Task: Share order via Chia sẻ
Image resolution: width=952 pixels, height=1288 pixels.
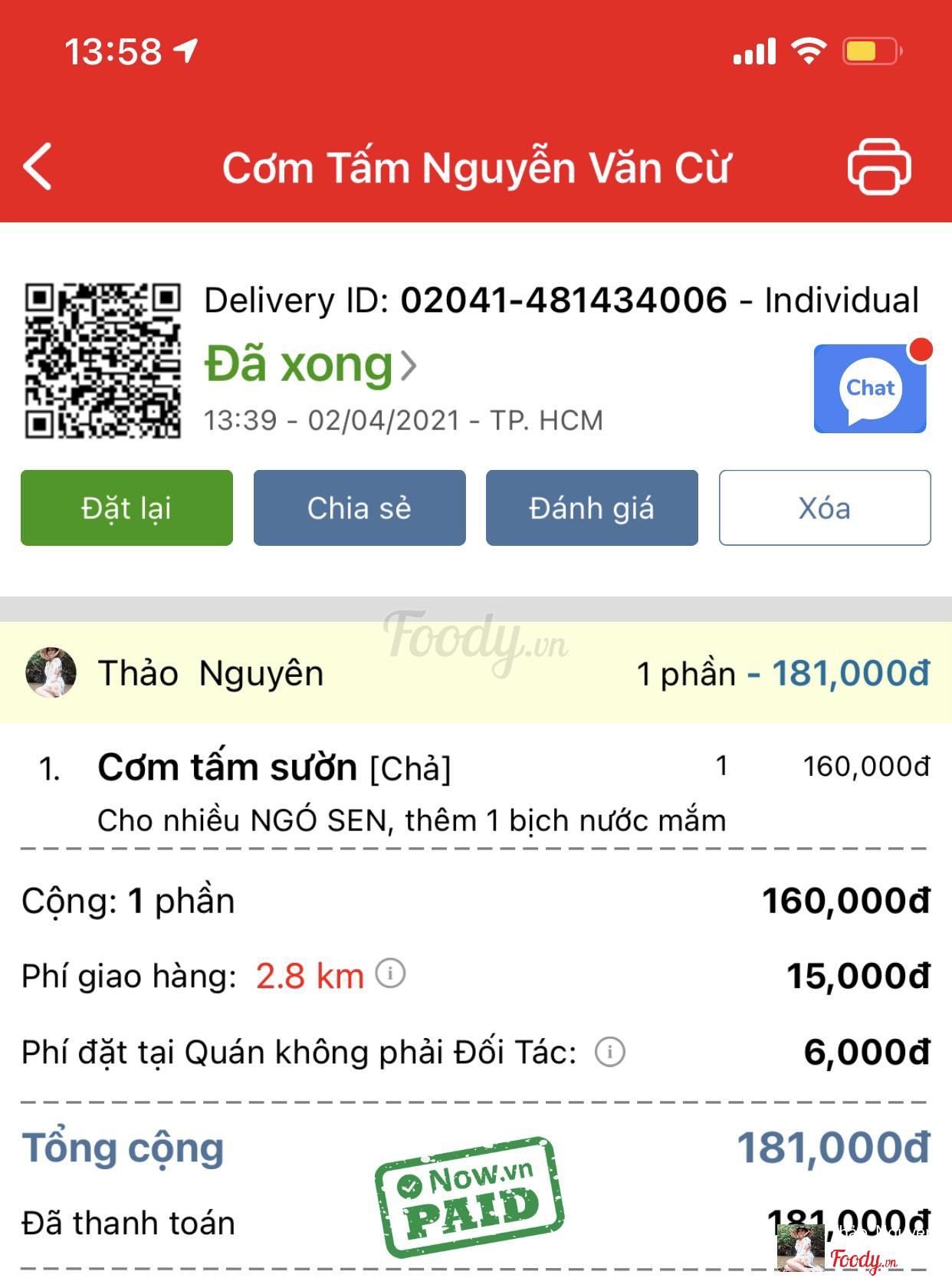Action: (359, 508)
